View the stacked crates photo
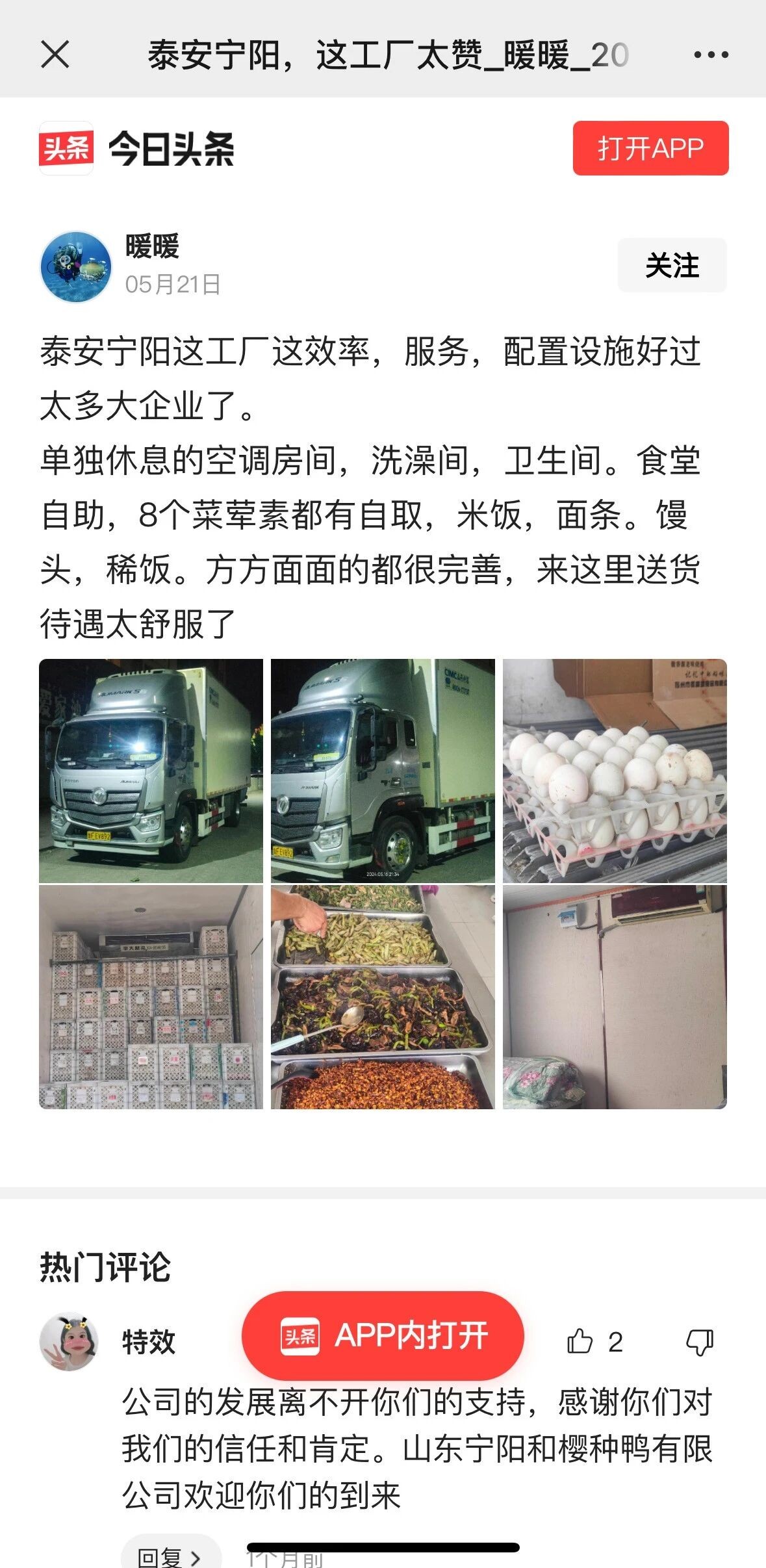Viewport: 766px width, 1568px height. [151, 997]
